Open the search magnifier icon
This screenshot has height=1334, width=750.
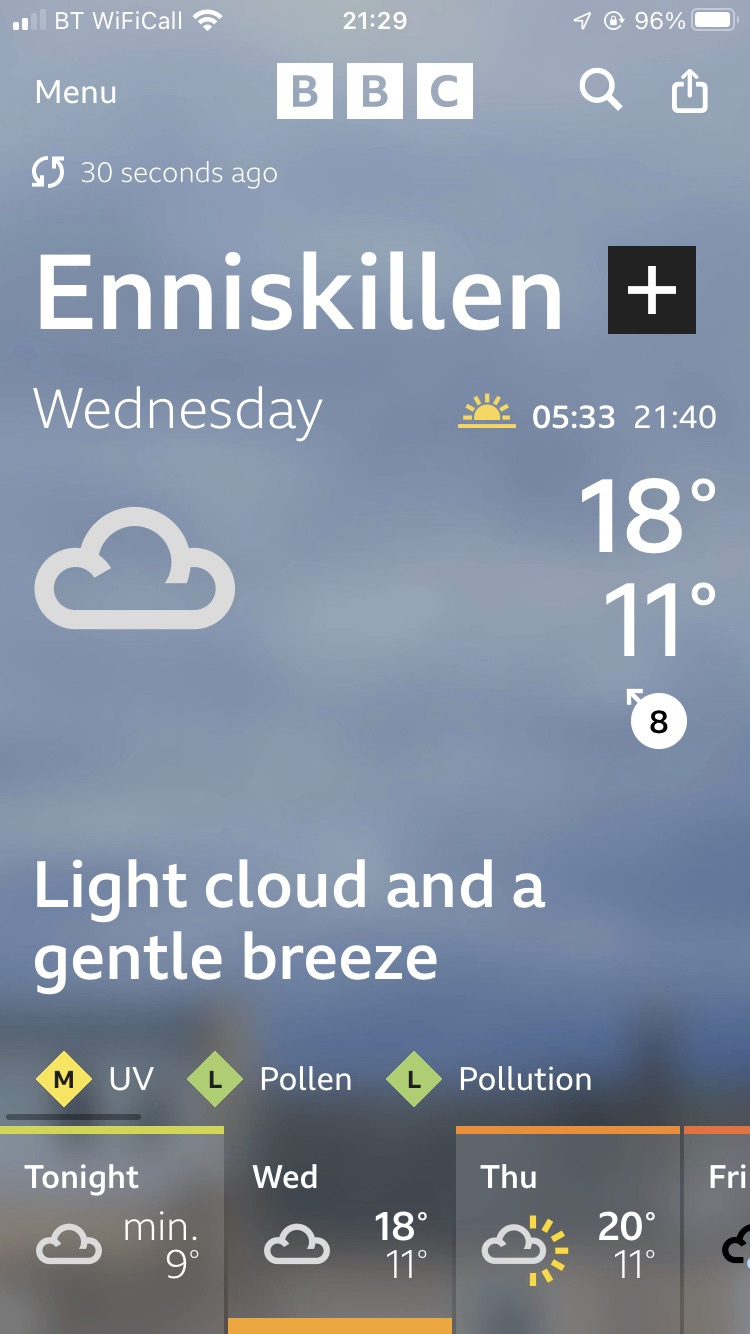pyautogui.click(x=600, y=91)
